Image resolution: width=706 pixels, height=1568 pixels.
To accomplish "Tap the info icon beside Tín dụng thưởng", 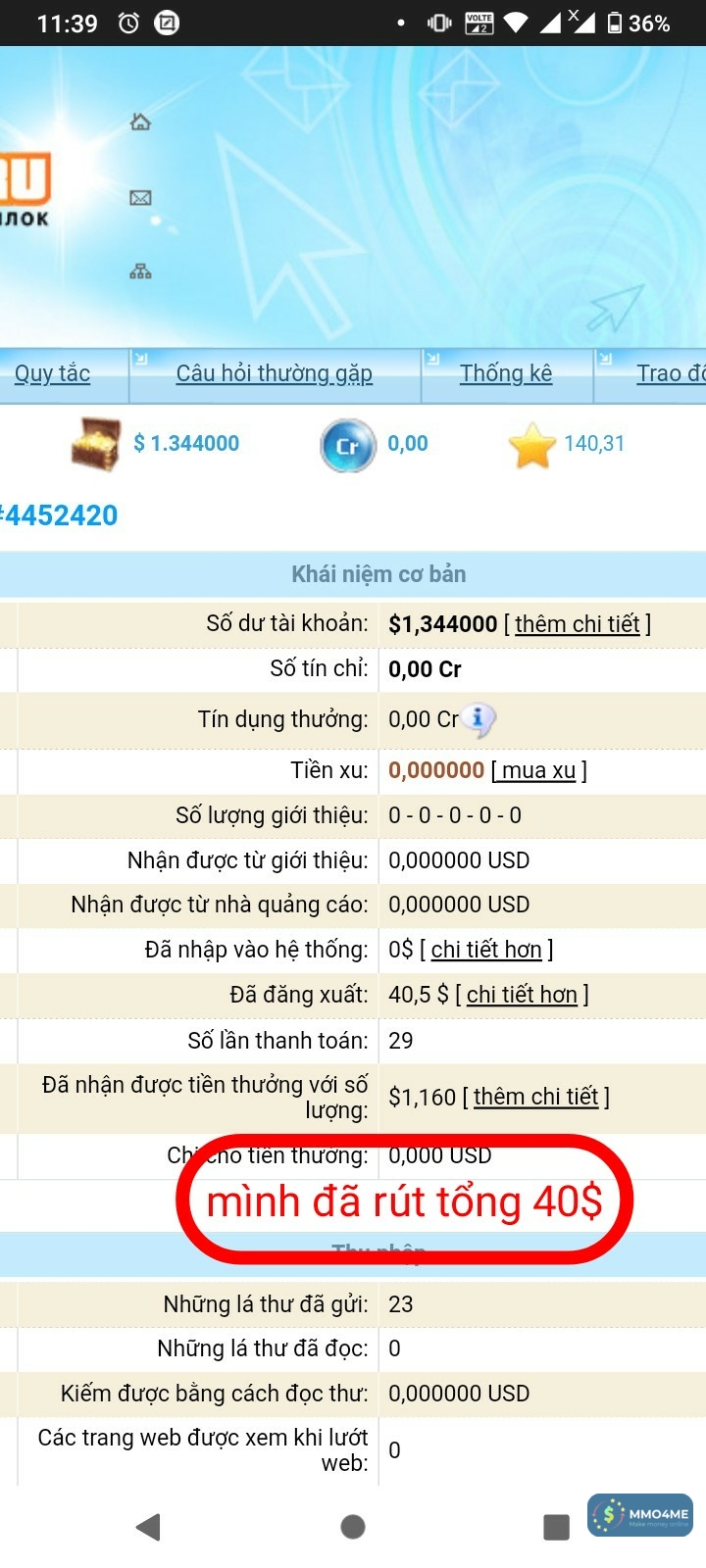I will [x=478, y=718].
